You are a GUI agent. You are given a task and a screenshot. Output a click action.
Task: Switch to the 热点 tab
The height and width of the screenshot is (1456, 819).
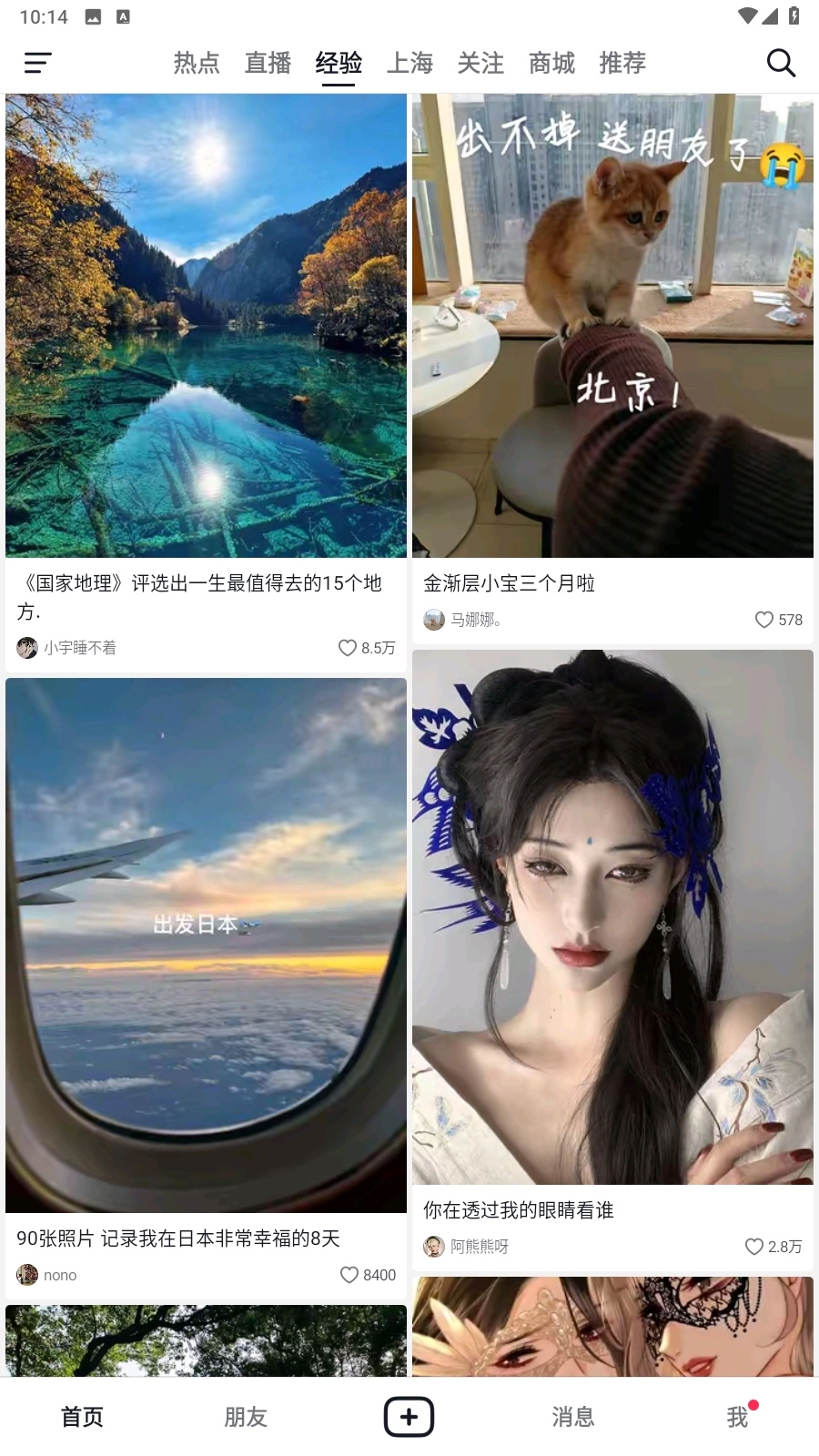[x=196, y=63]
